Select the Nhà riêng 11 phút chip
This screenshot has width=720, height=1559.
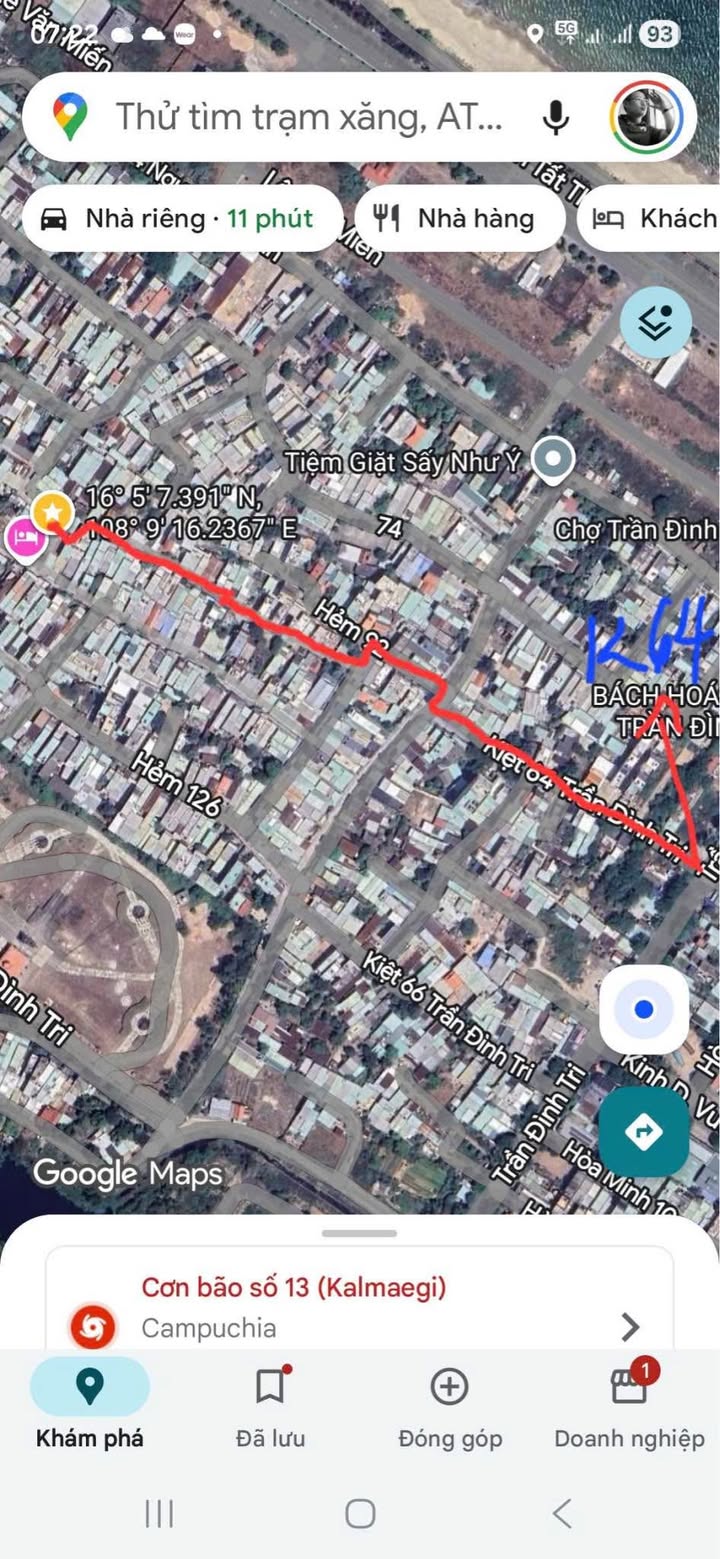(x=180, y=218)
